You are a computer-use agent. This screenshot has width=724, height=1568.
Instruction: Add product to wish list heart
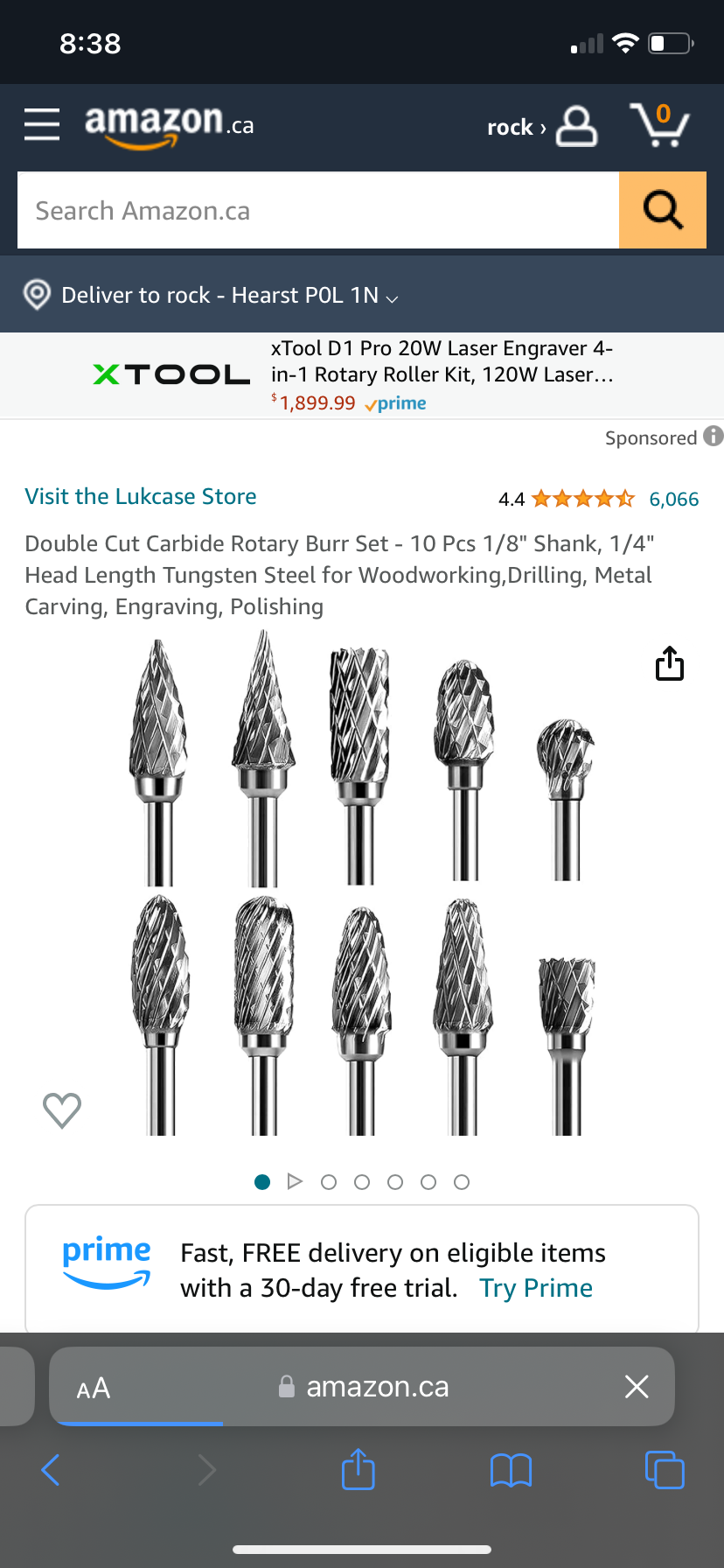coord(62,1110)
